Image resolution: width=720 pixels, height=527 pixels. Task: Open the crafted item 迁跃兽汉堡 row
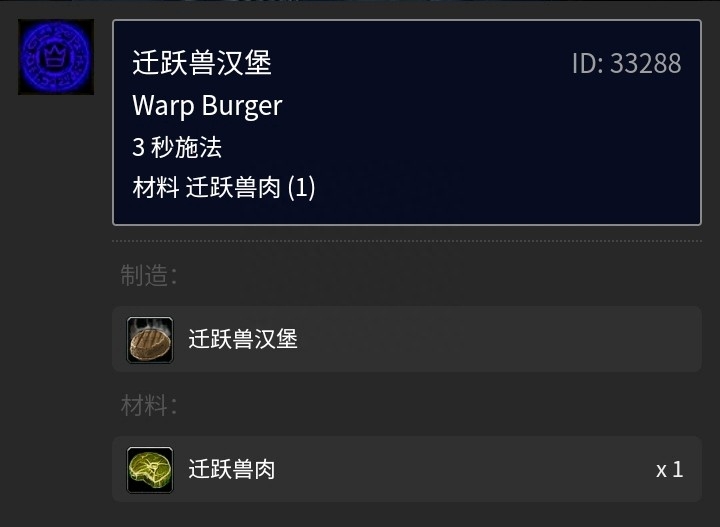click(406, 339)
